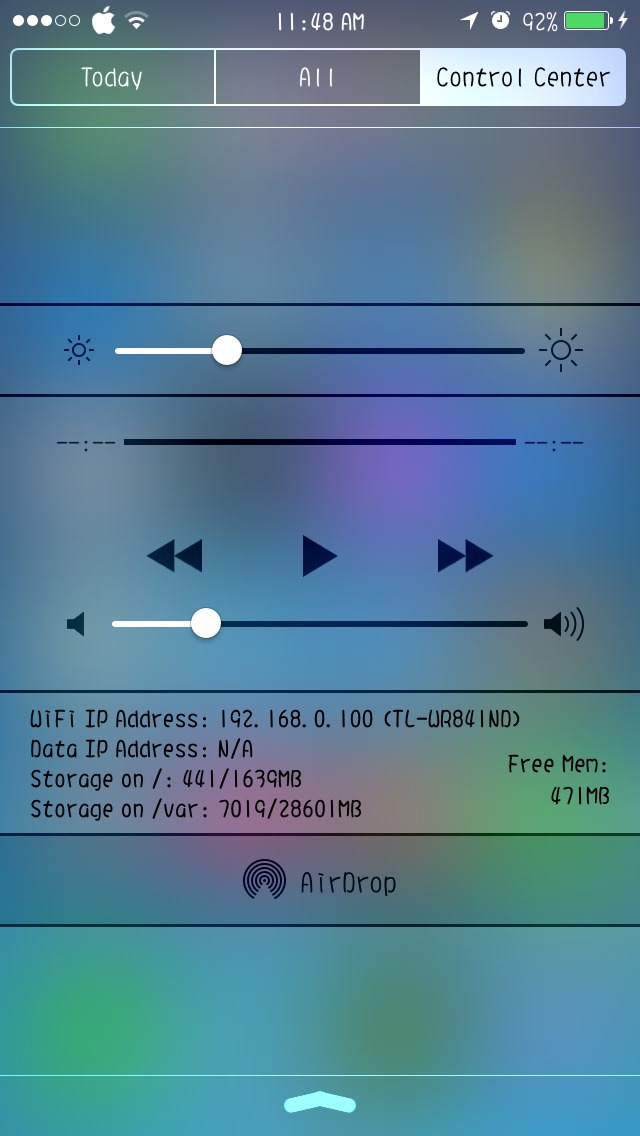This screenshot has height=1136, width=640.
Task: Tap the grabber arrow at the bottom
Action: tap(320, 1103)
